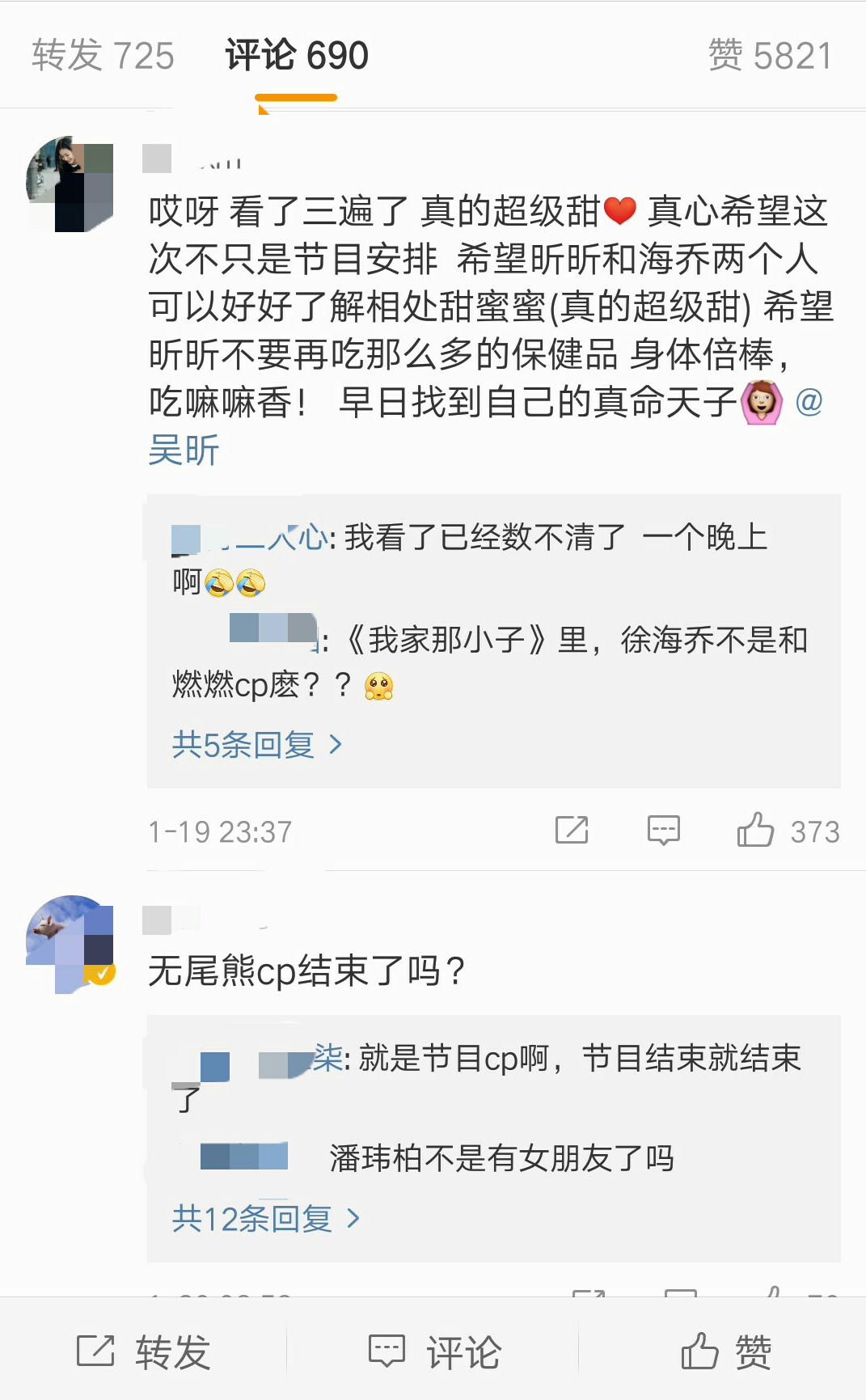The image size is (866, 1400).
Task: Open avatar of the 哎呀 看了三遍了 commenter
Action: pyautogui.click(x=70, y=184)
